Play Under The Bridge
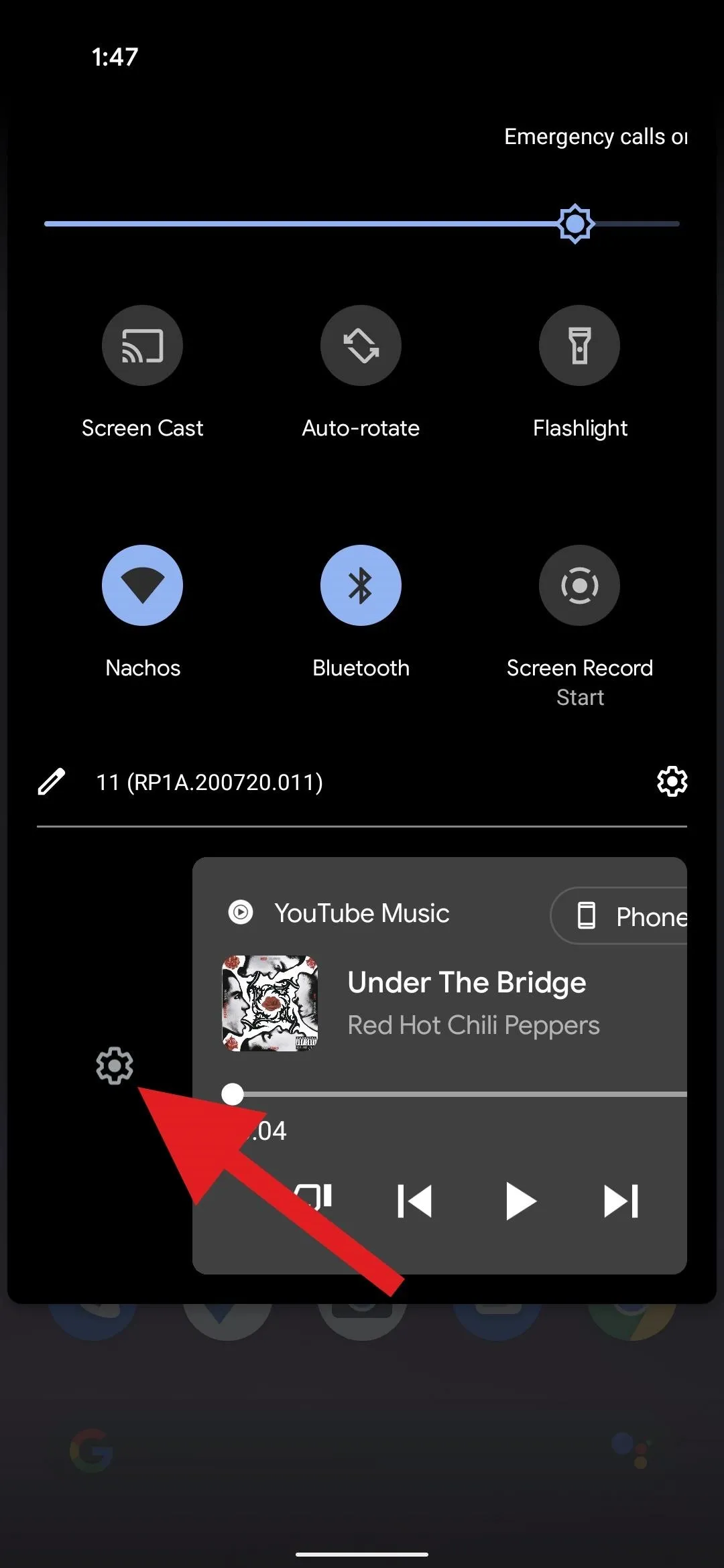724x1568 pixels. click(x=520, y=1201)
